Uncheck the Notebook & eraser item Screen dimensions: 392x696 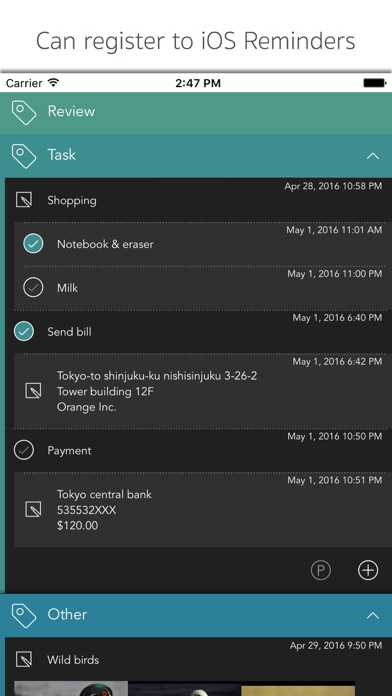tap(33, 244)
